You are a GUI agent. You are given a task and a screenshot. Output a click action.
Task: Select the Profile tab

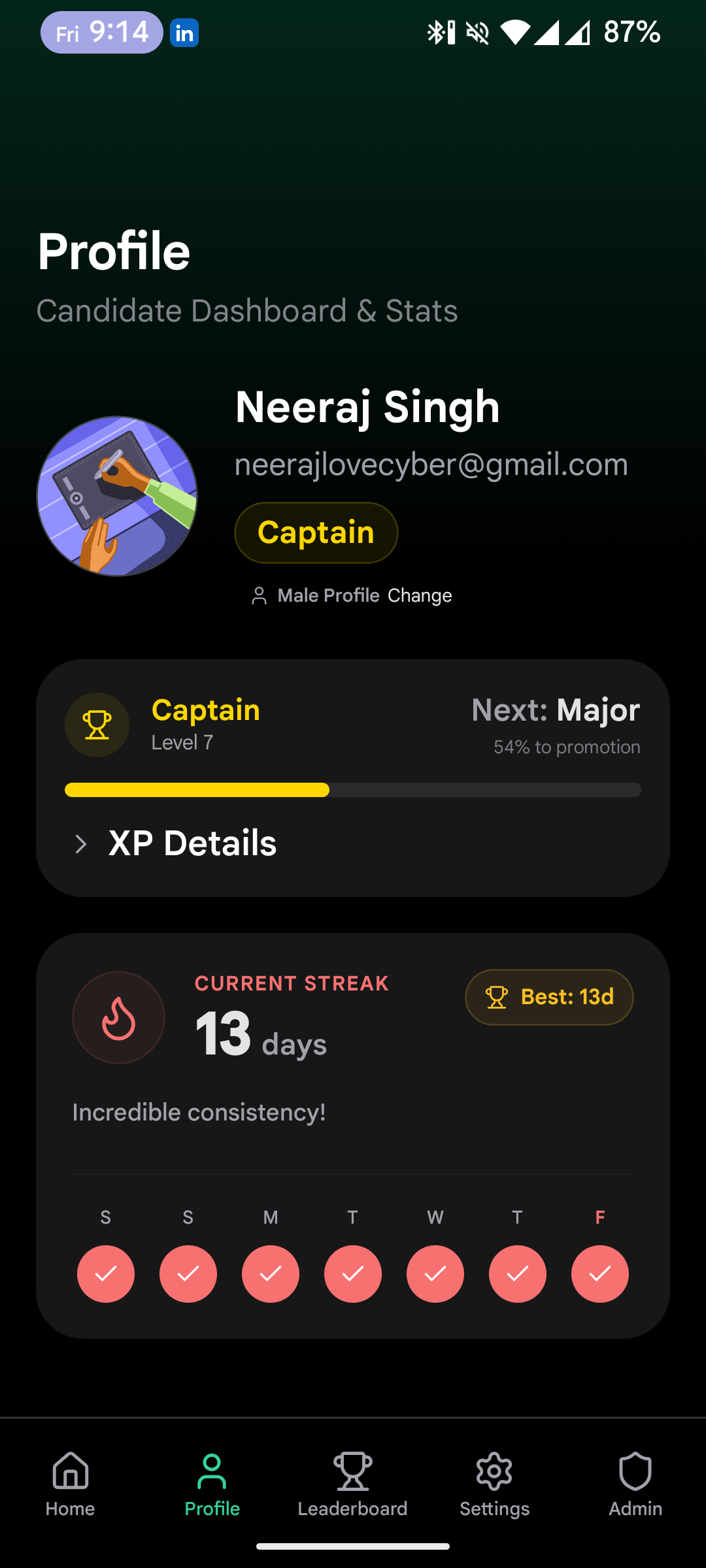tap(212, 1484)
